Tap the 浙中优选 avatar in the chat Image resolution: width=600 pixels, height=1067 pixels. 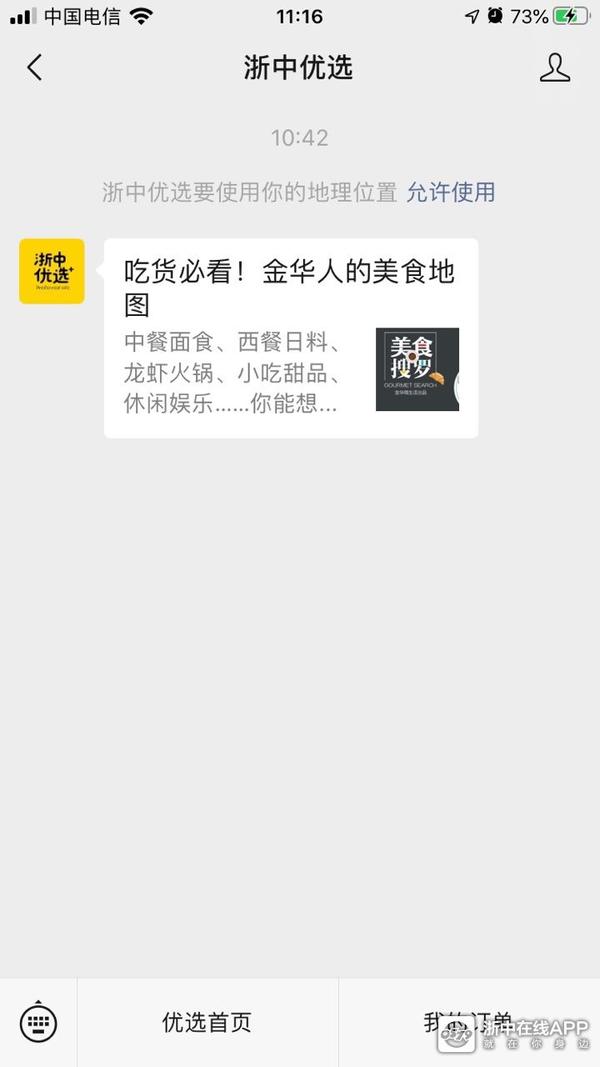point(52,271)
